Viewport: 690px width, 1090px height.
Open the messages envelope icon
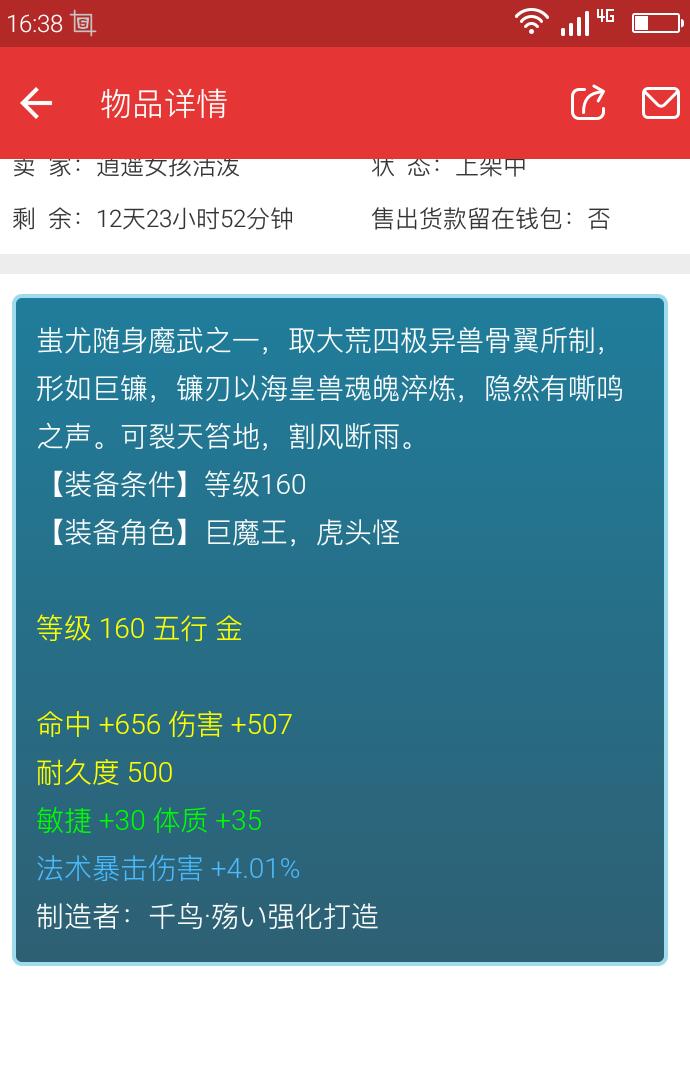[660, 103]
